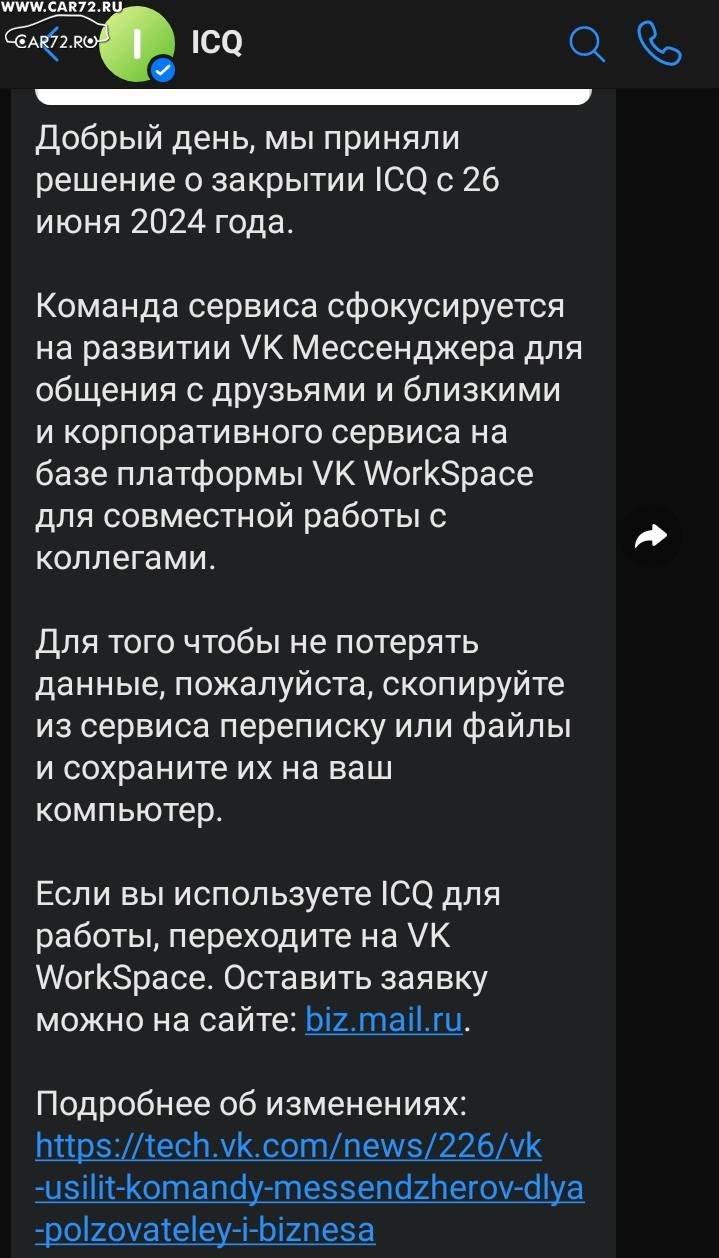719x1258 pixels.
Task: Open the tech.vk.com news link
Action: tap(310, 1187)
